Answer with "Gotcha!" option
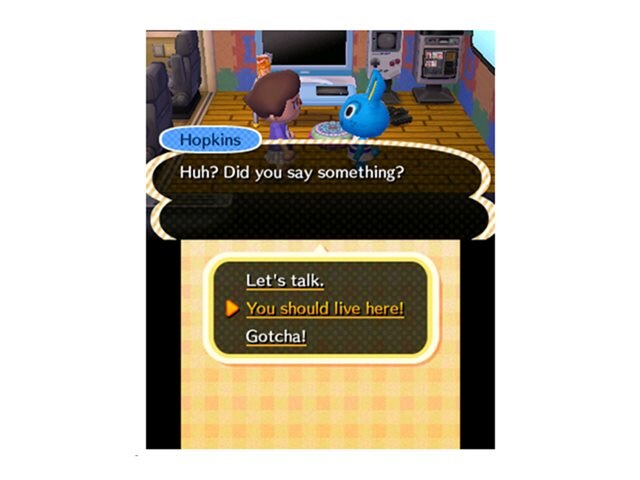Screen dimensions: 640x480 [276, 336]
